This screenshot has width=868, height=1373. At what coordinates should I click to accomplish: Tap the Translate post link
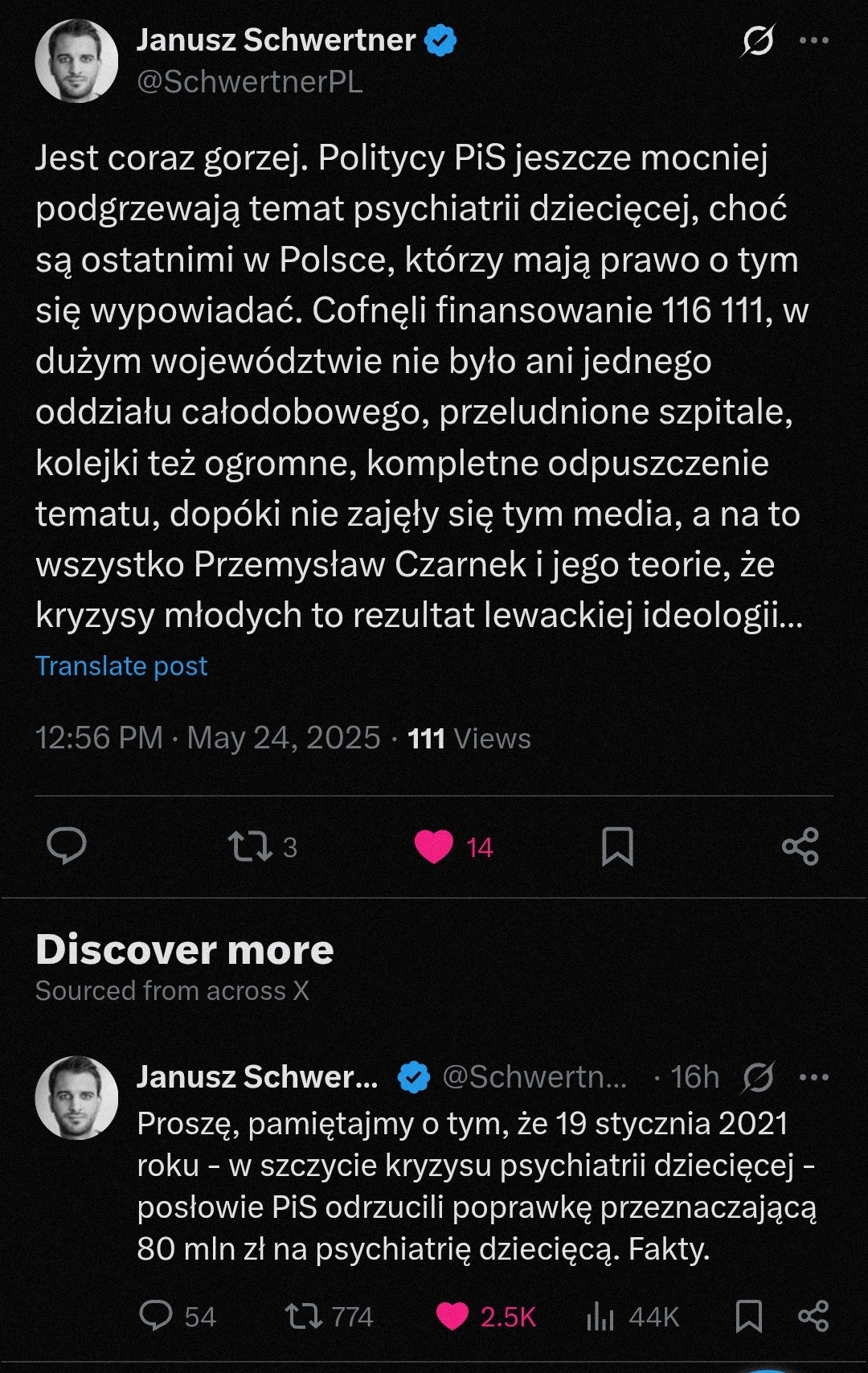(121, 666)
